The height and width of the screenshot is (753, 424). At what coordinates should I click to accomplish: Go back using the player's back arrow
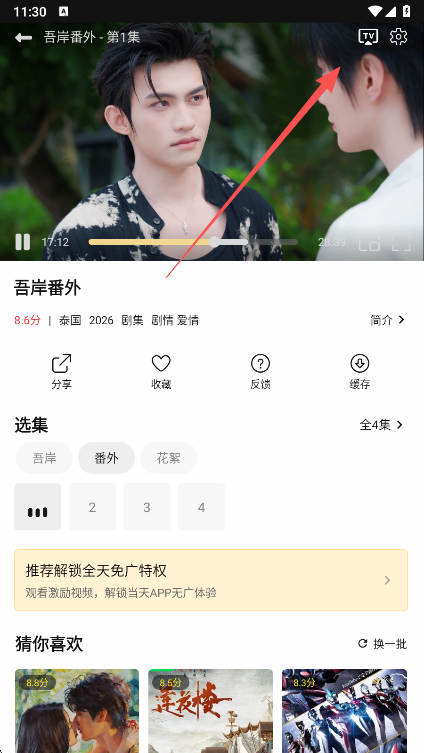(x=23, y=37)
